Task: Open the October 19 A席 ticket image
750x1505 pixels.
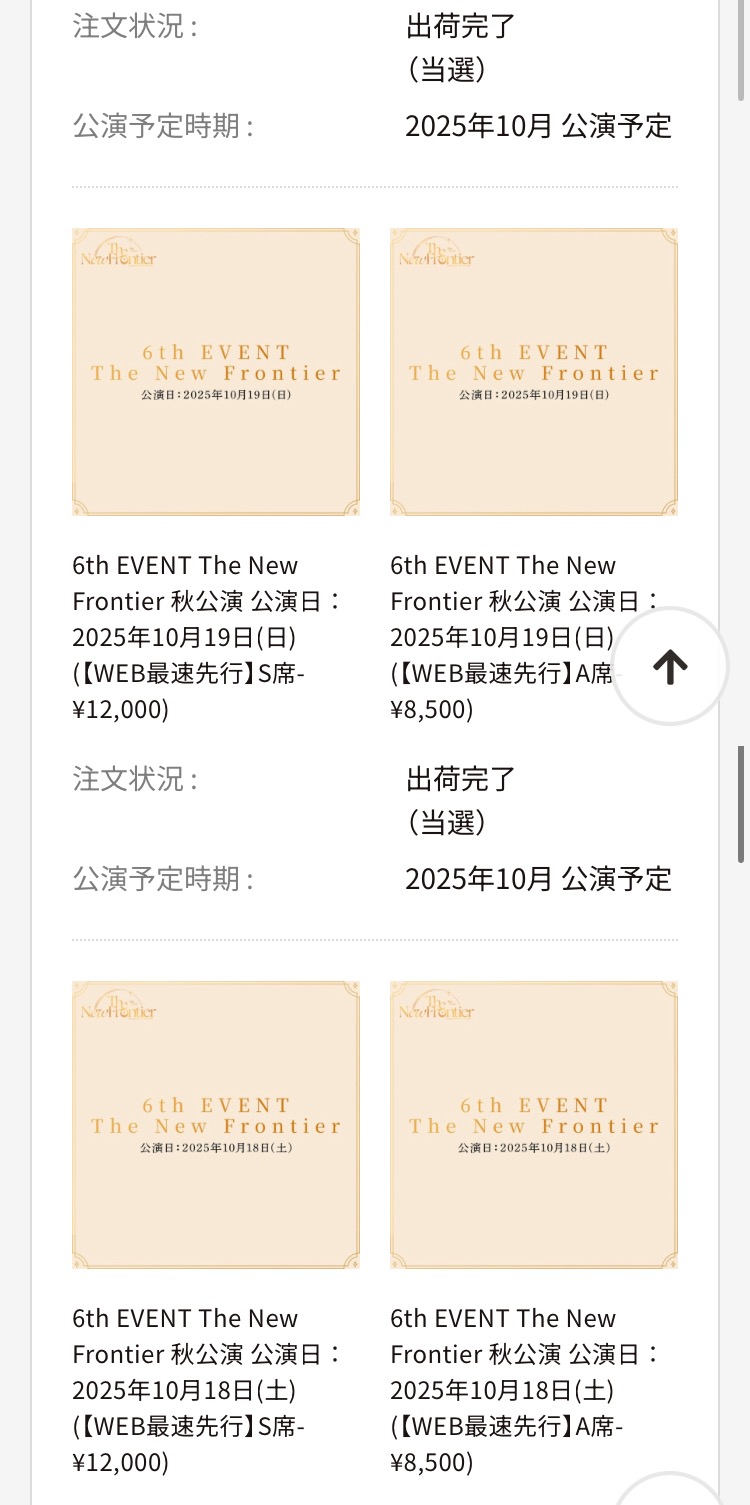Action: (534, 372)
